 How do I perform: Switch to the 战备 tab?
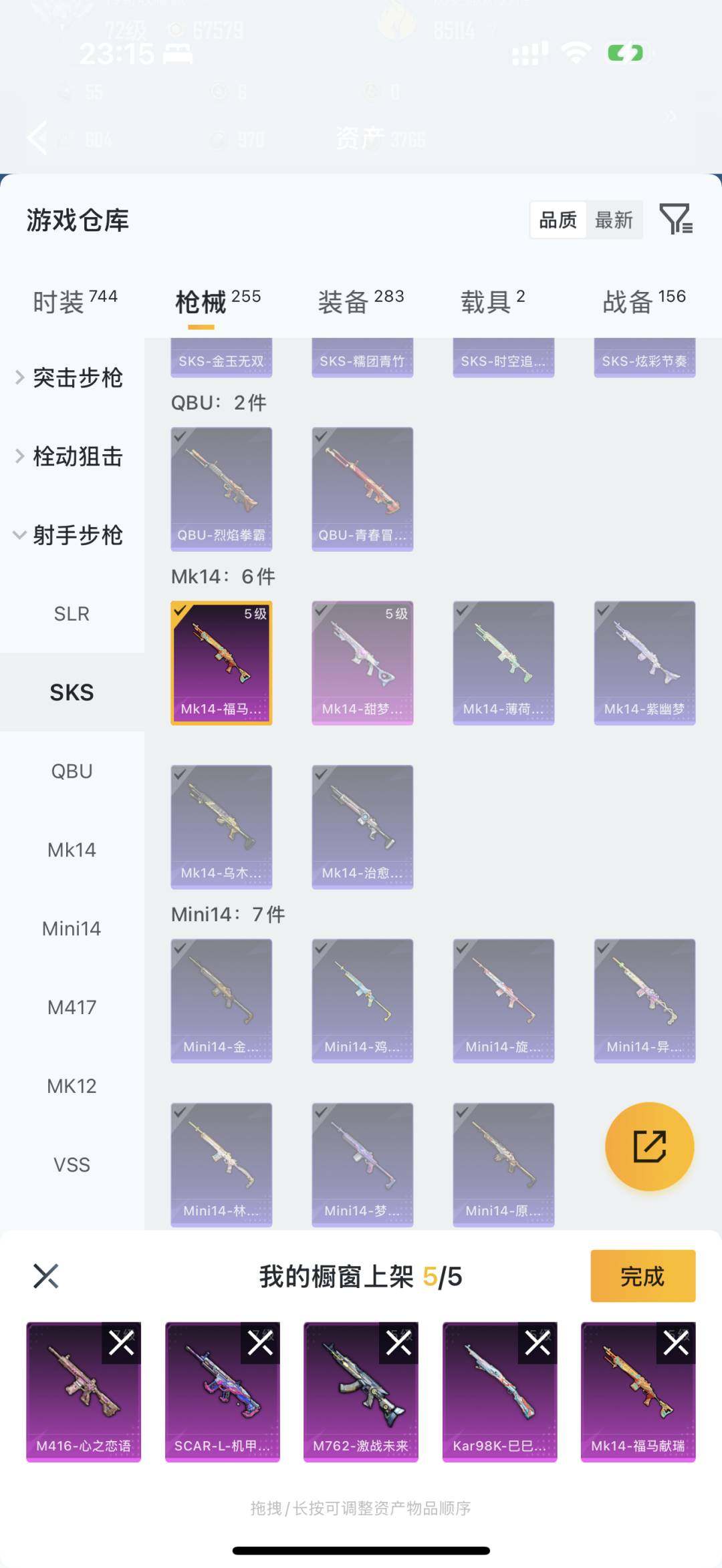point(644,301)
